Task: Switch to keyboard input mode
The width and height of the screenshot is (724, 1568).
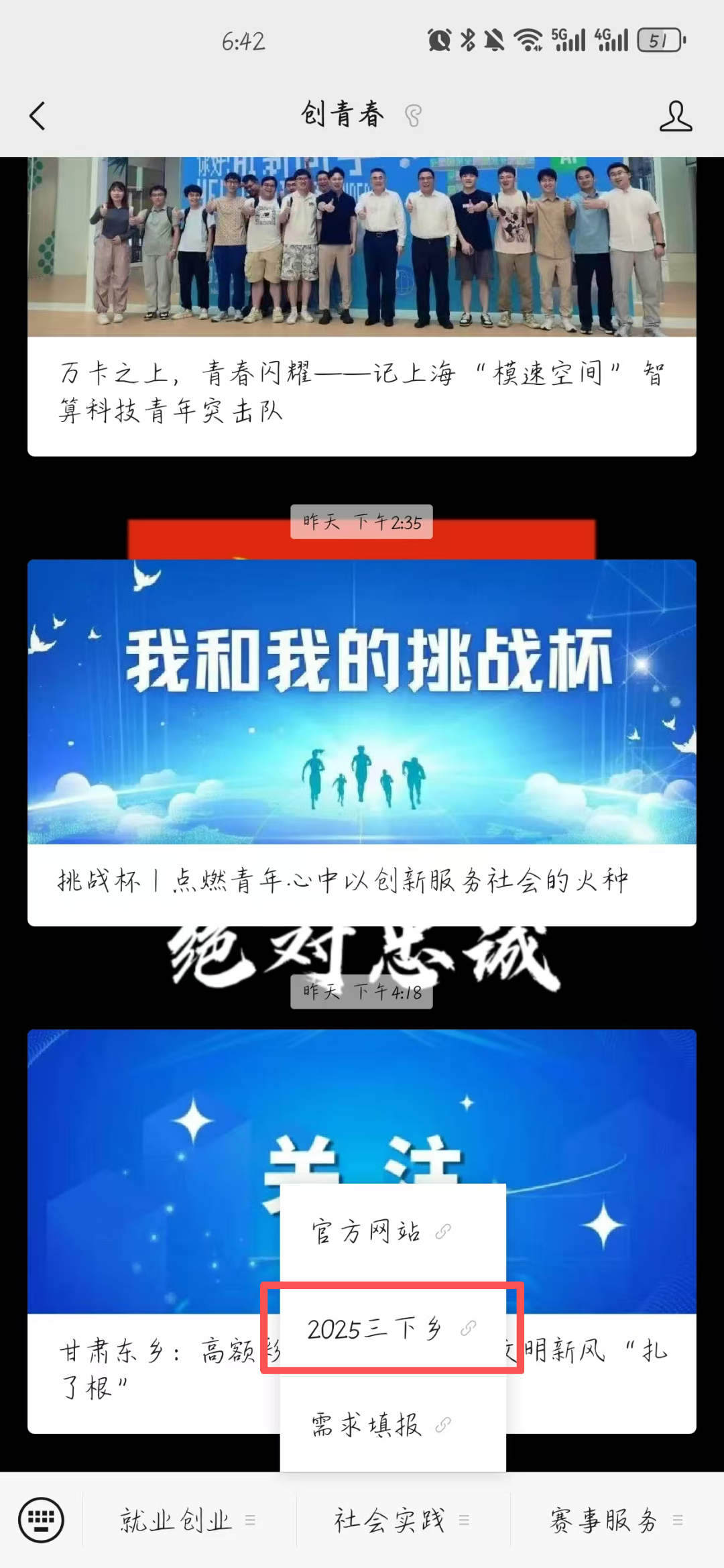Action: tap(42, 1520)
